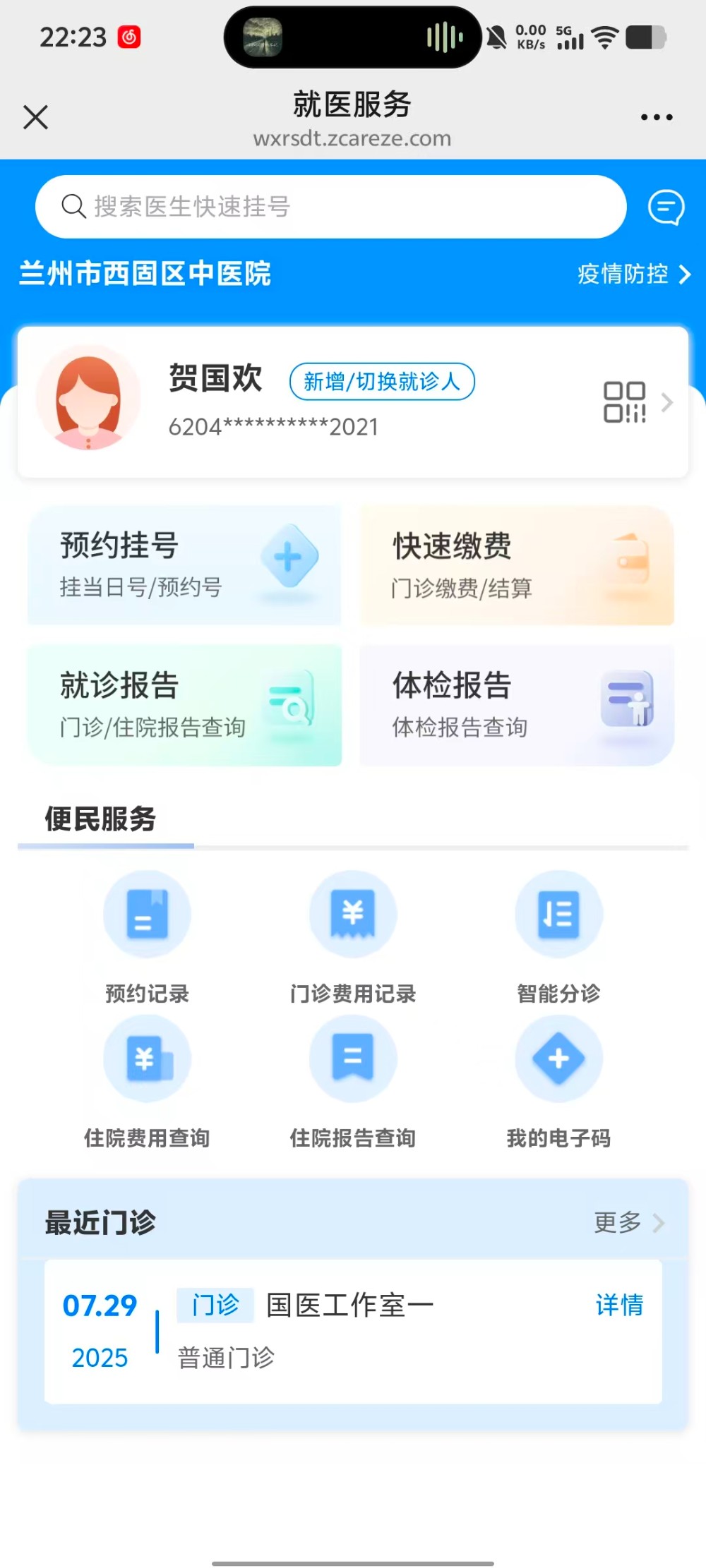Screen dimensions: 706x1568
Task: Open the 预约挂号 card
Action: point(184,565)
